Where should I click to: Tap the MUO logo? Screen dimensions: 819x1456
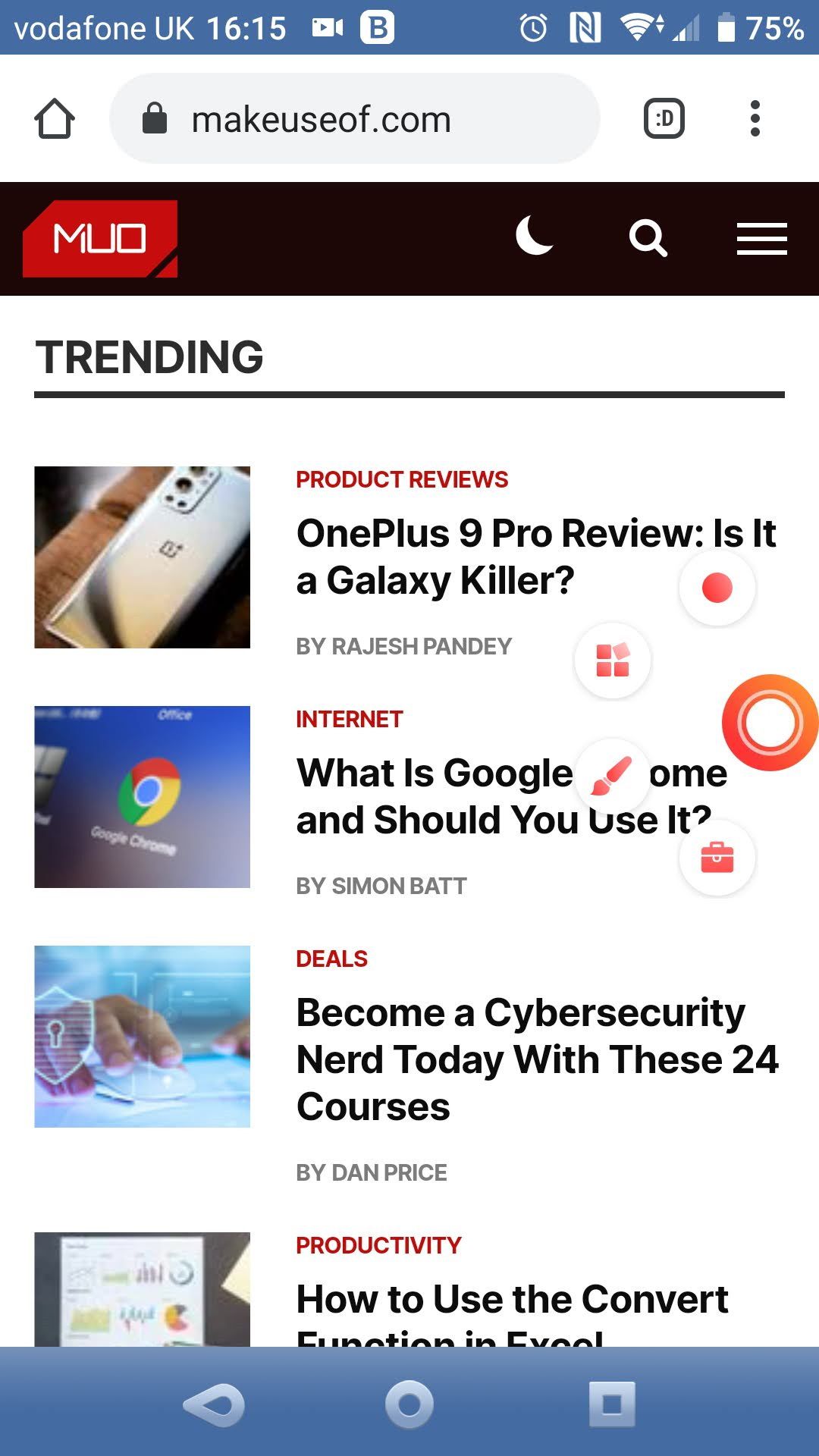click(100, 239)
